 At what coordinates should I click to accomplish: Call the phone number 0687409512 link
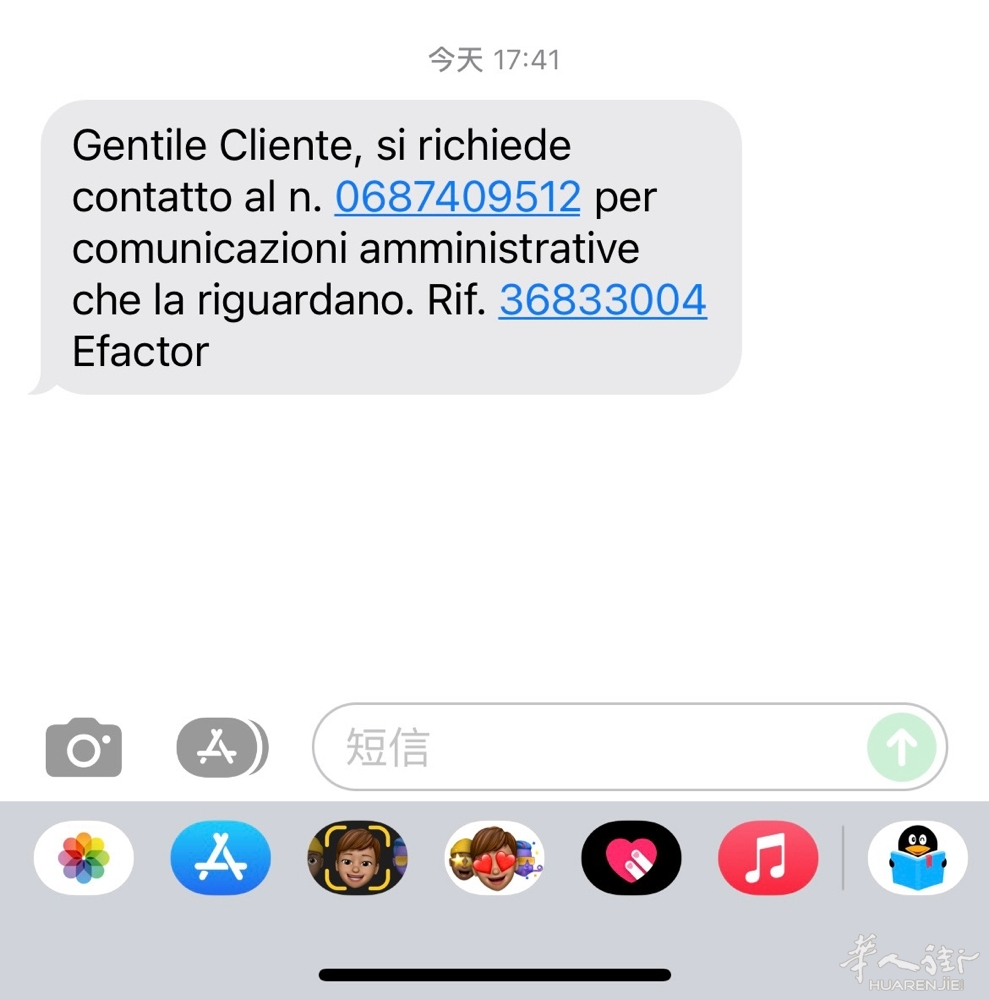pos(457,197)
